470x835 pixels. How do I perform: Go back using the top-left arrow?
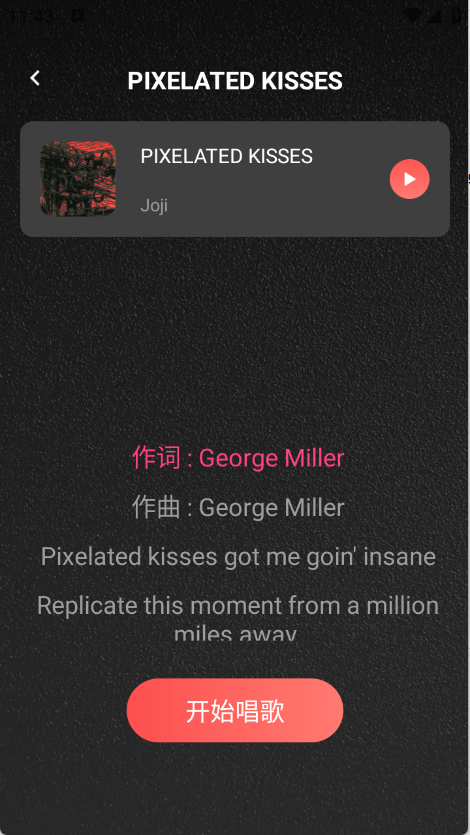[35, 78]
